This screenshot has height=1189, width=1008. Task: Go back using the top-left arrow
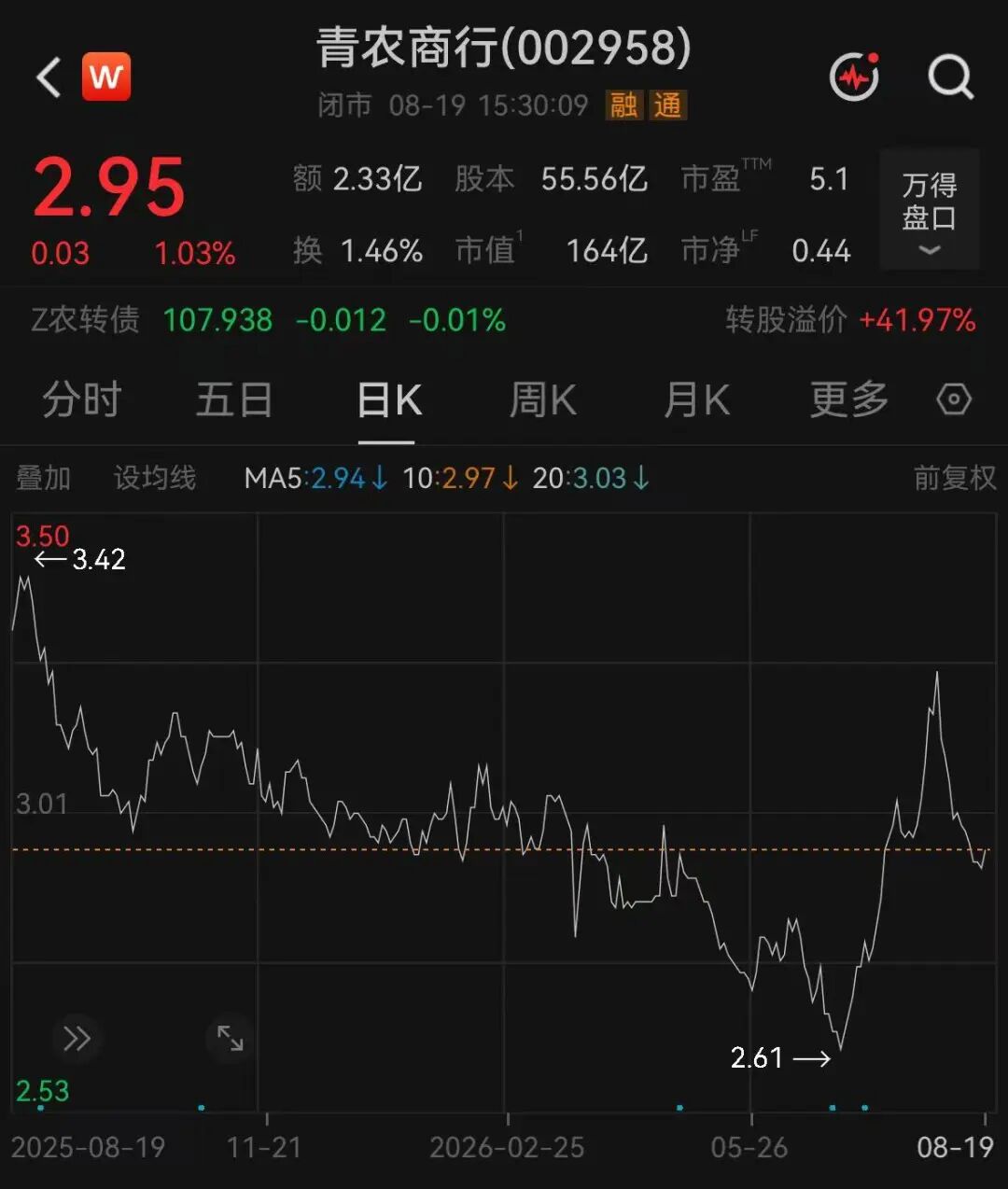49,77
